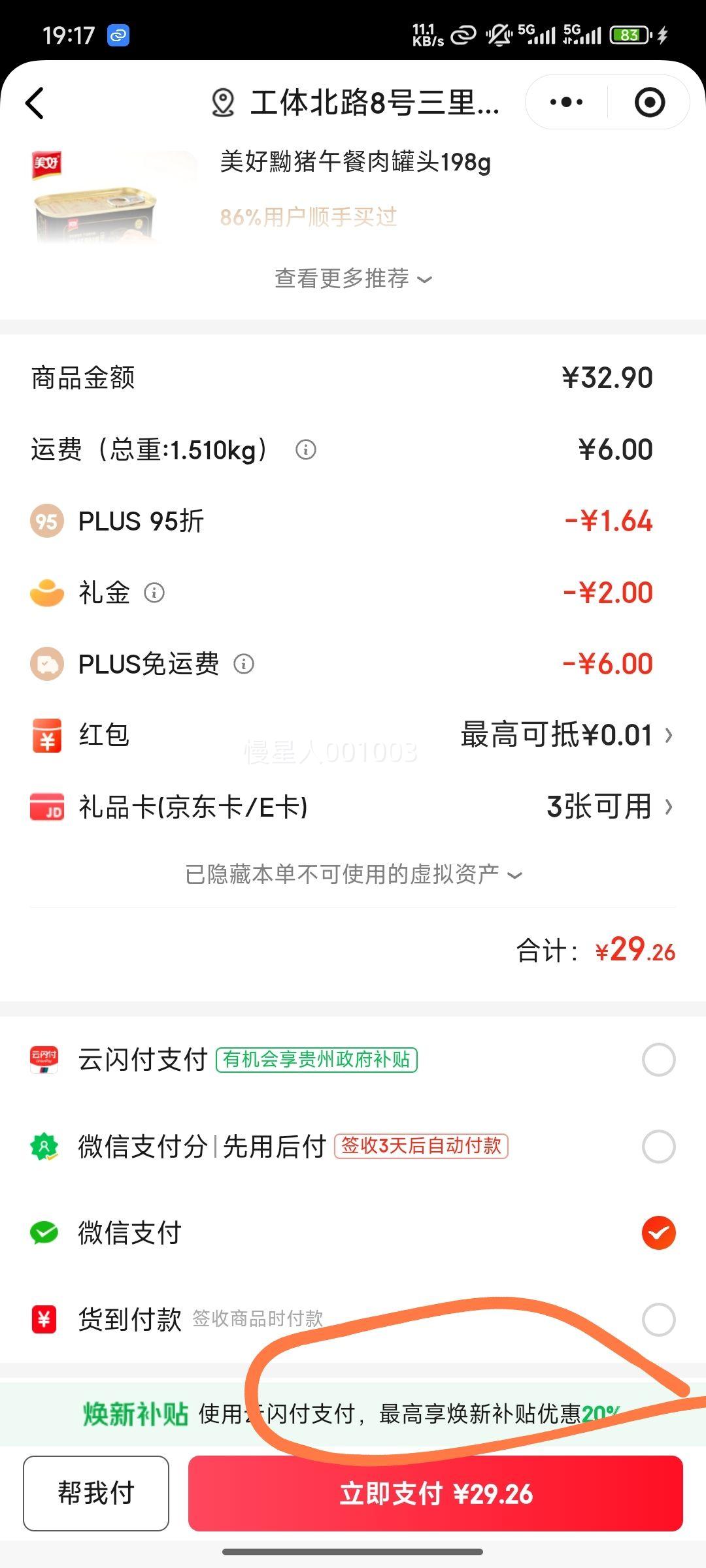Expand 已隐藏本单不可使用的虚拟资产
This screenshot has height=1568, width=706.
353,875
